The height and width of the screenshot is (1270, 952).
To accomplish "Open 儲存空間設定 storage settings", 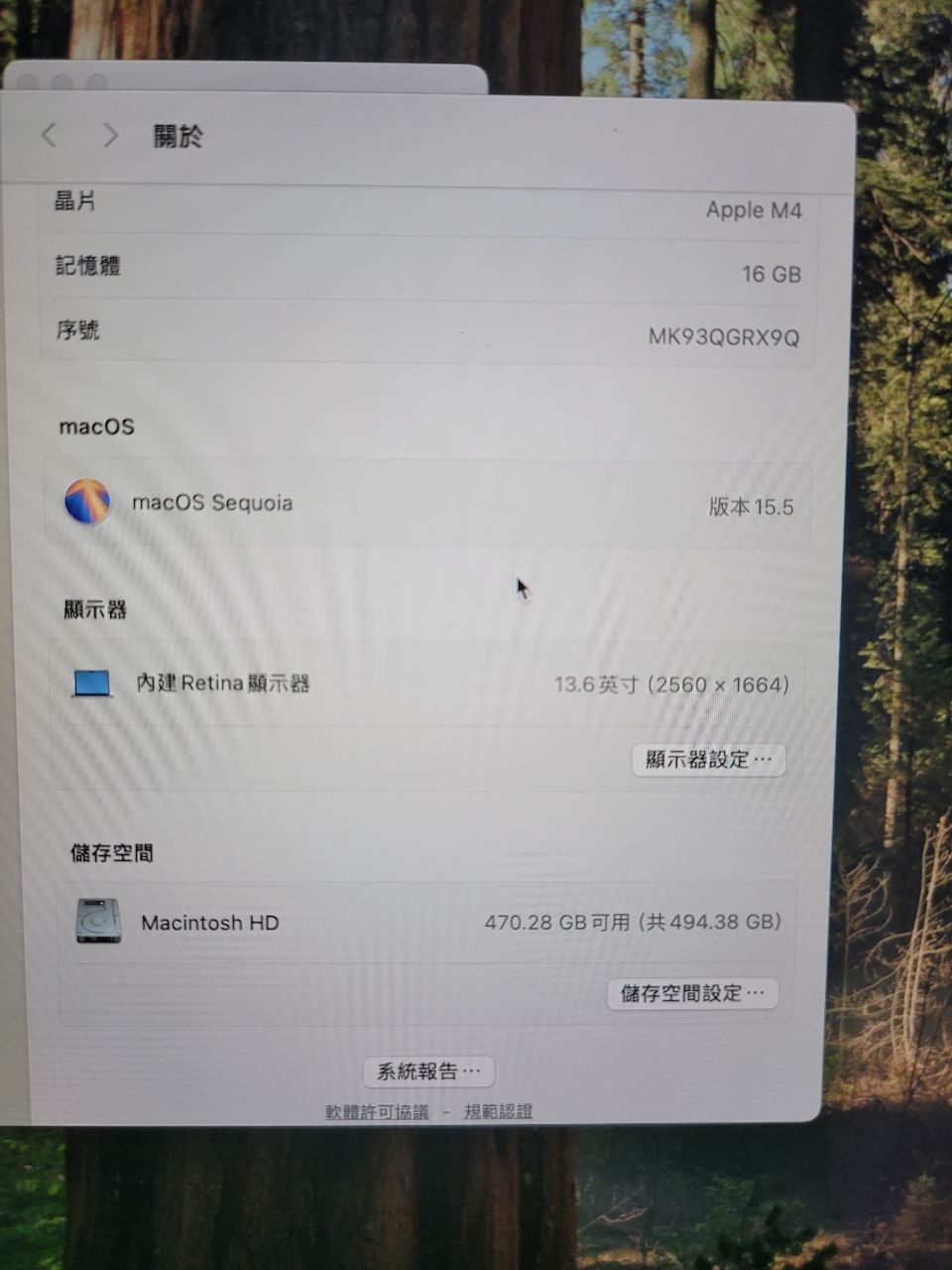I will pyautogui.click(x=691, y=993).
